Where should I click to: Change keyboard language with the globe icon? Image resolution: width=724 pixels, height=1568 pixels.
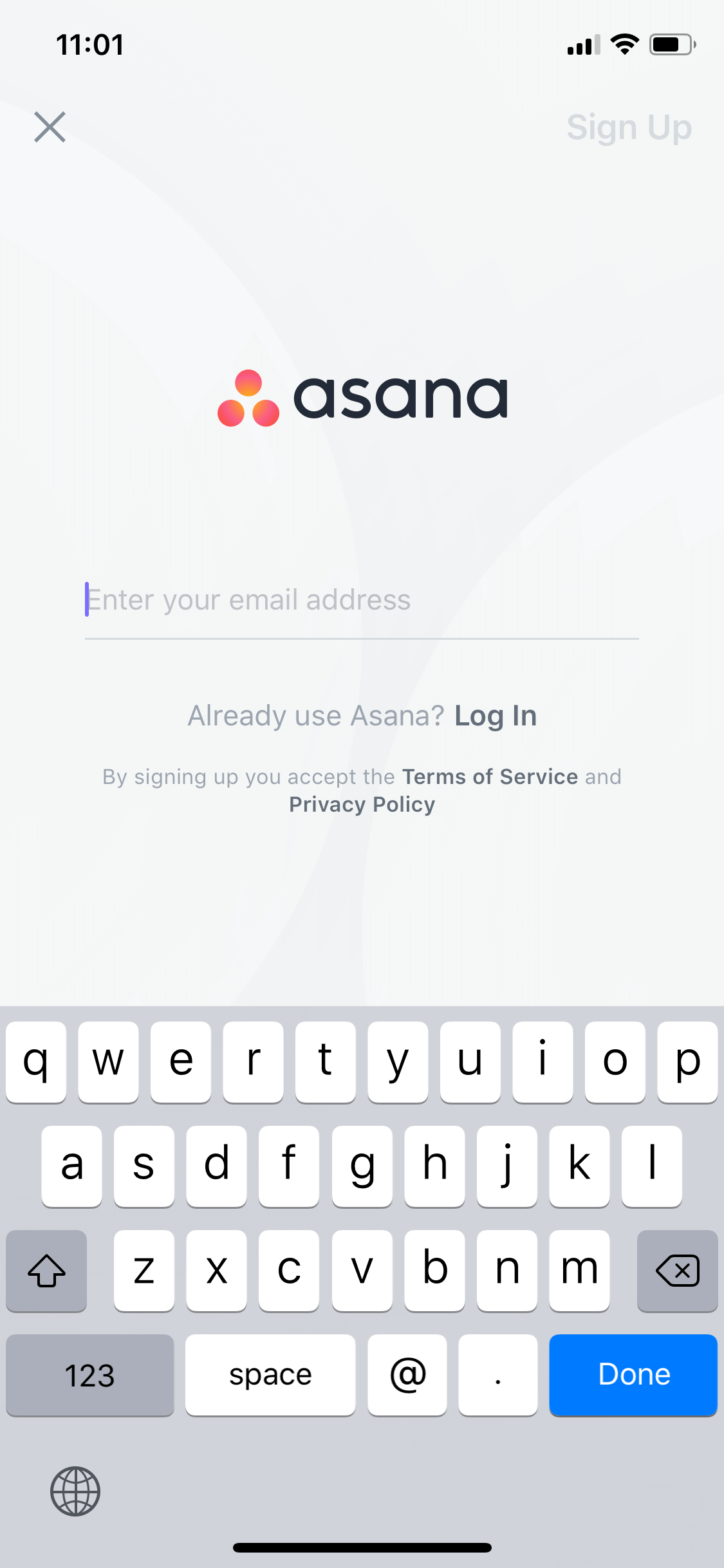pos(75,1491)
